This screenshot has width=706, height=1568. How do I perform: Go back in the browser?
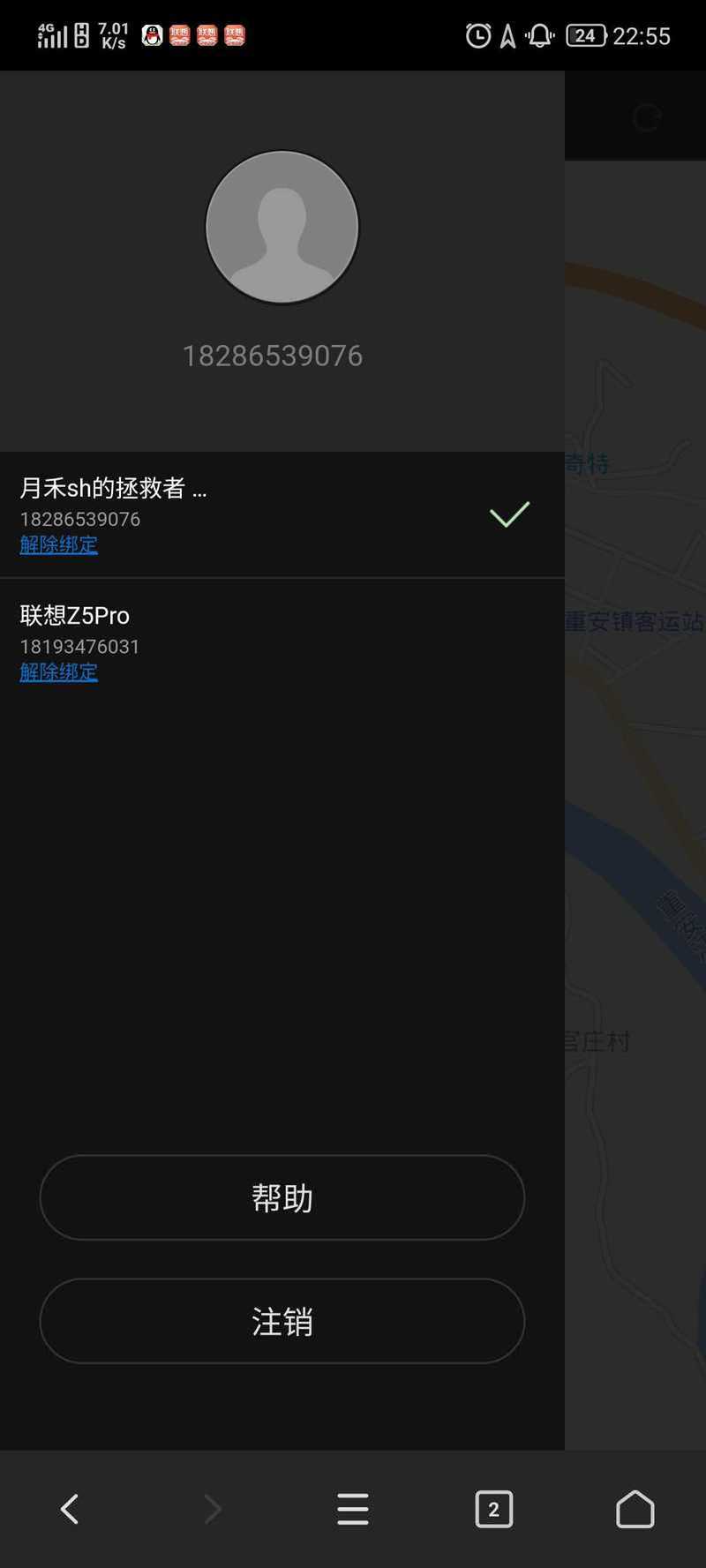70,1509
